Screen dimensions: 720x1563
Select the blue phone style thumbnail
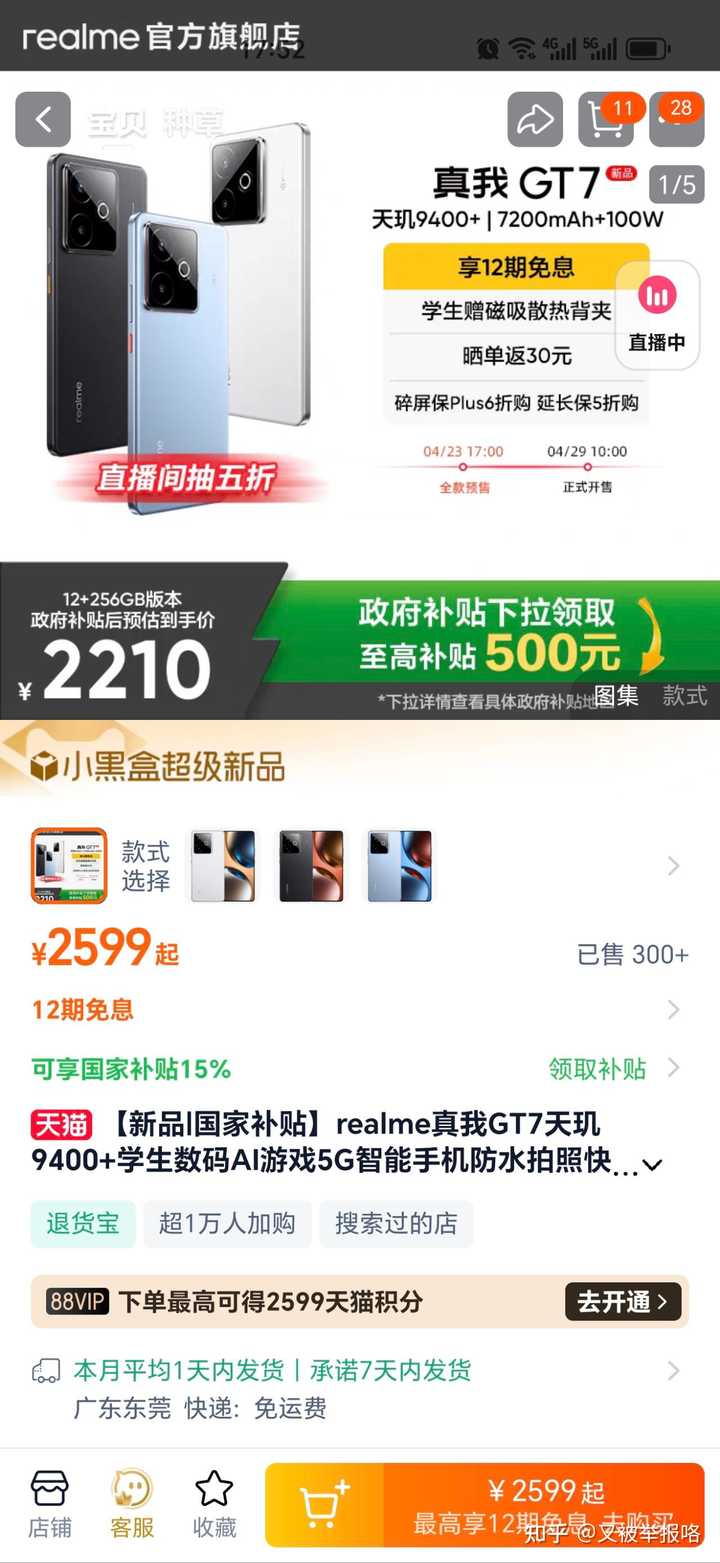tap(400, 866)
